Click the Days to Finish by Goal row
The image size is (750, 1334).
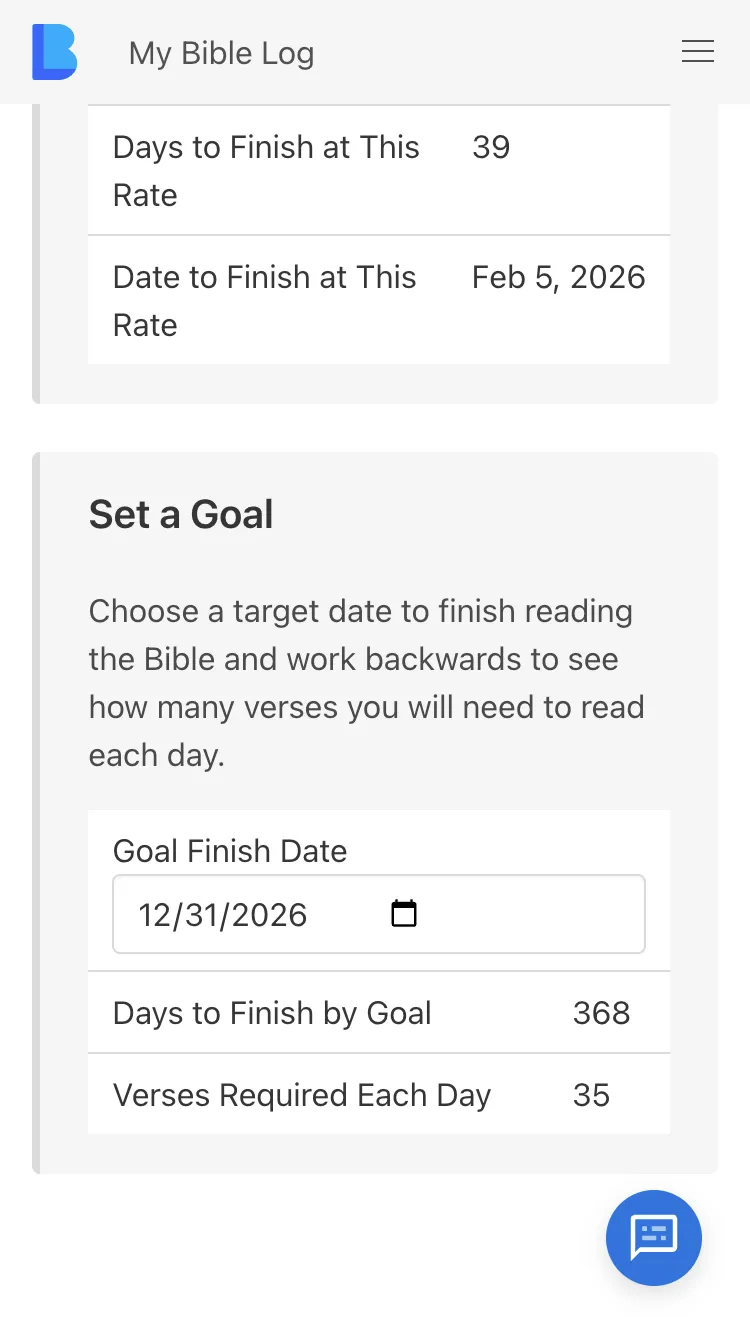click(x=378, y=1013)
